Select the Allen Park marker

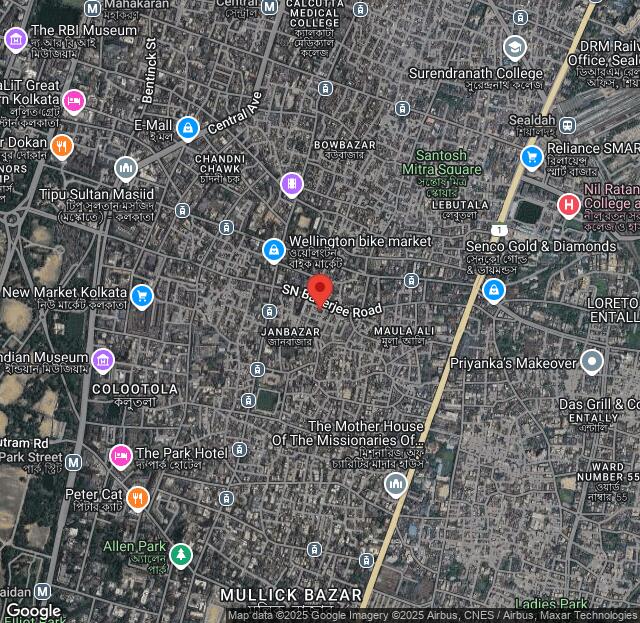point(180,553)
